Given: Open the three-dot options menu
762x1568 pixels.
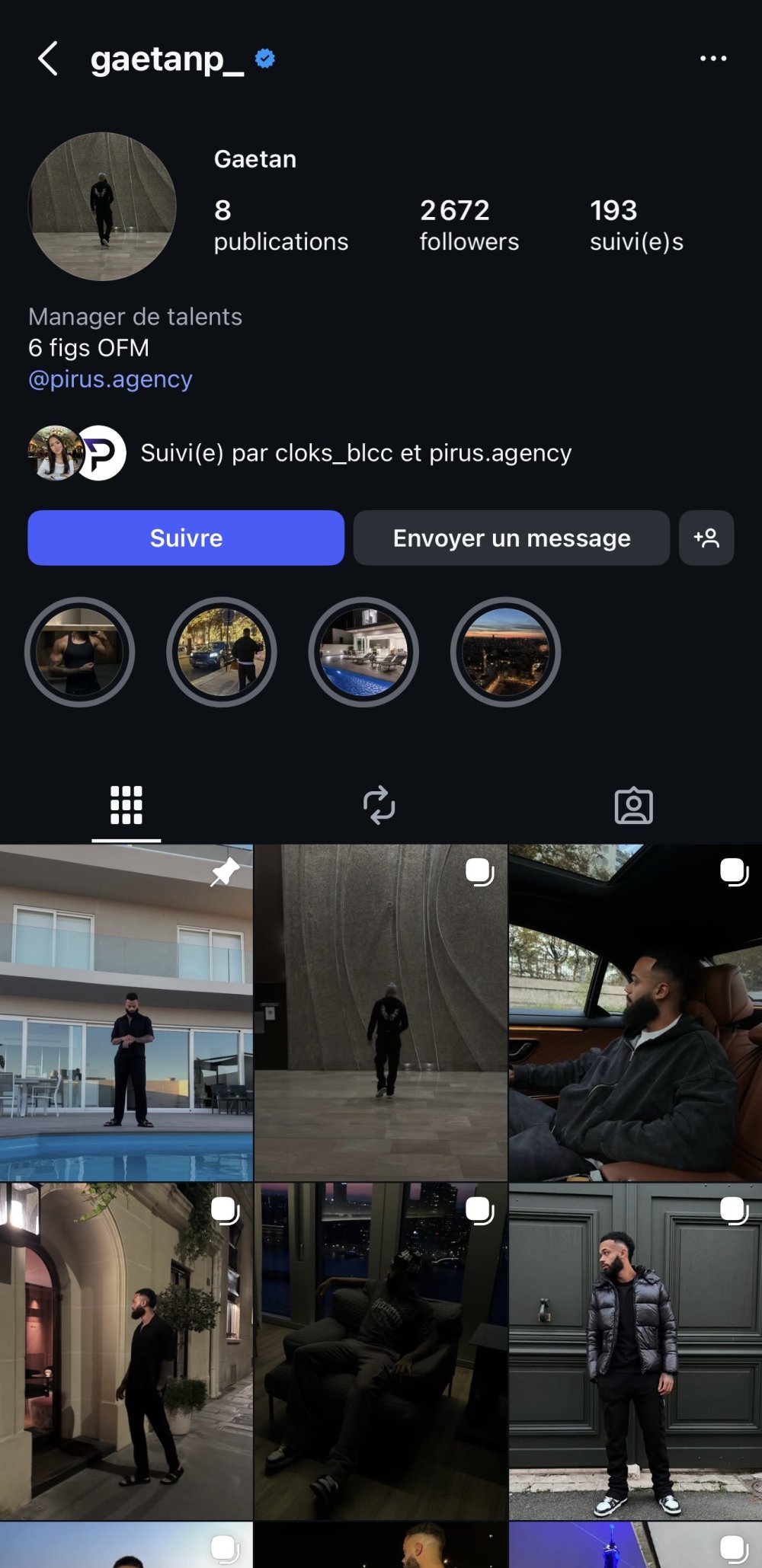Looking at the screenshot, I should point(712,59).
